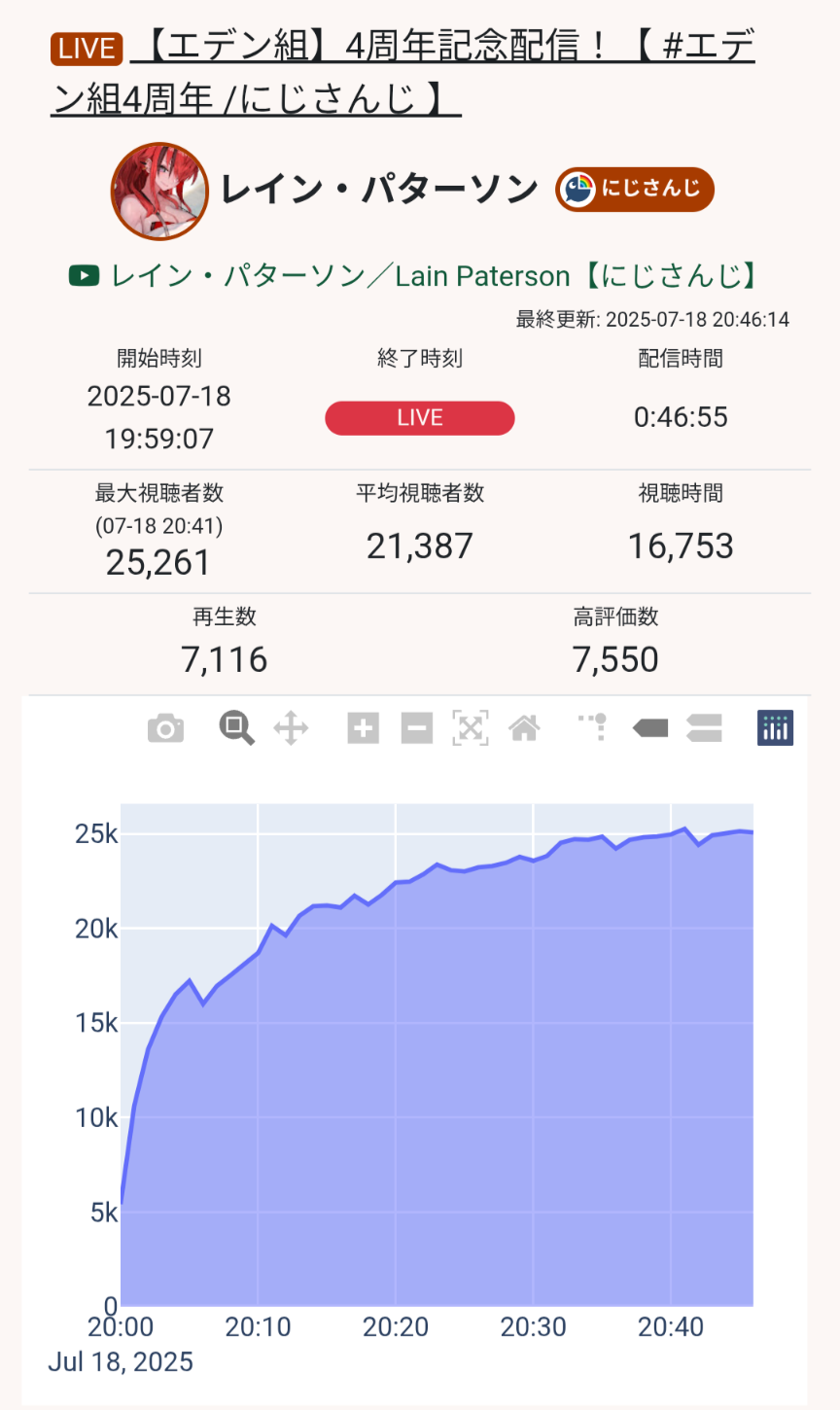Tap the にじさんじ group badge
This screenshot has height=1410, width=840.
click(635, 189)
